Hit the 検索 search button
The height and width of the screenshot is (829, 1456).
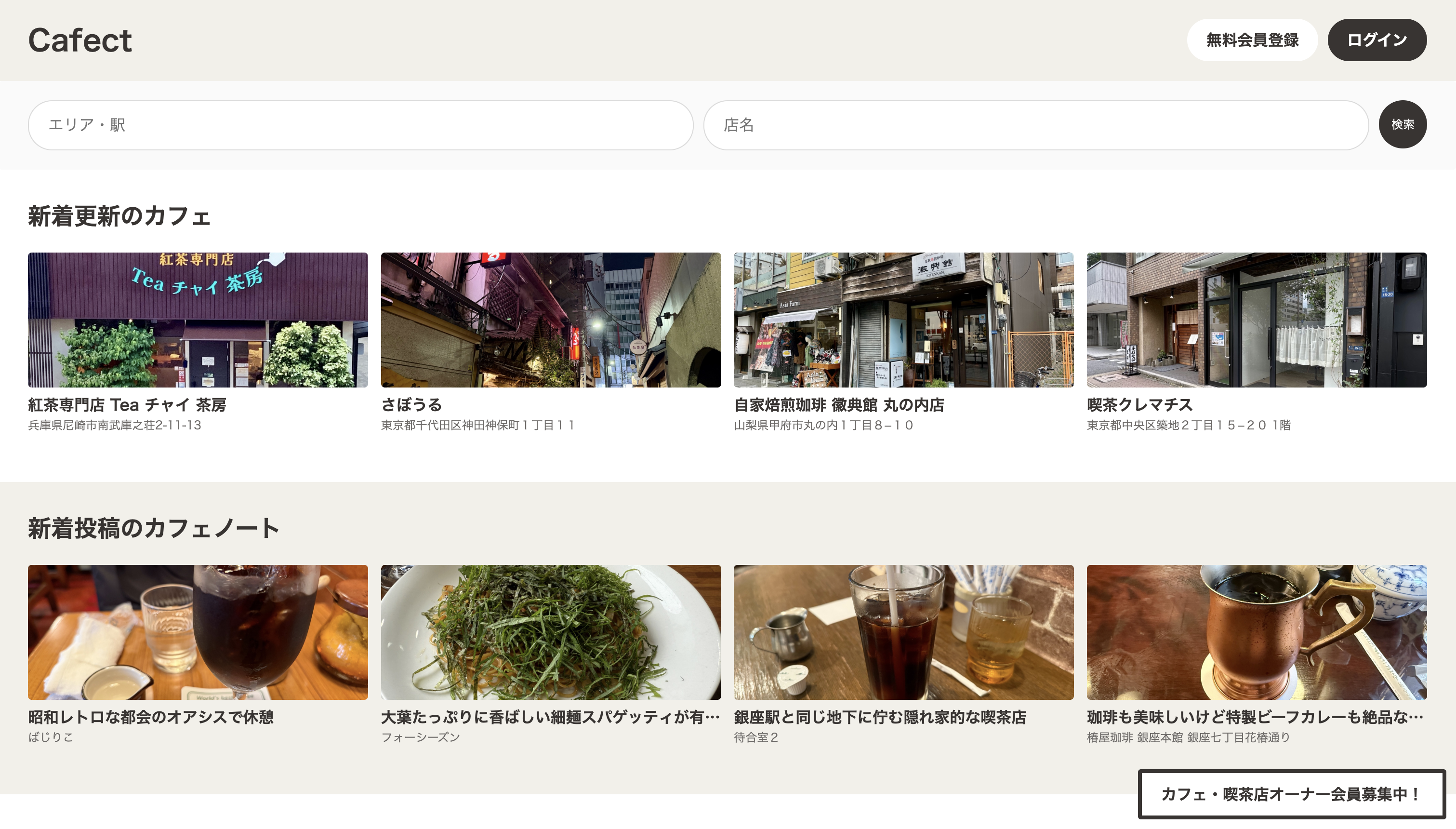1402,125
